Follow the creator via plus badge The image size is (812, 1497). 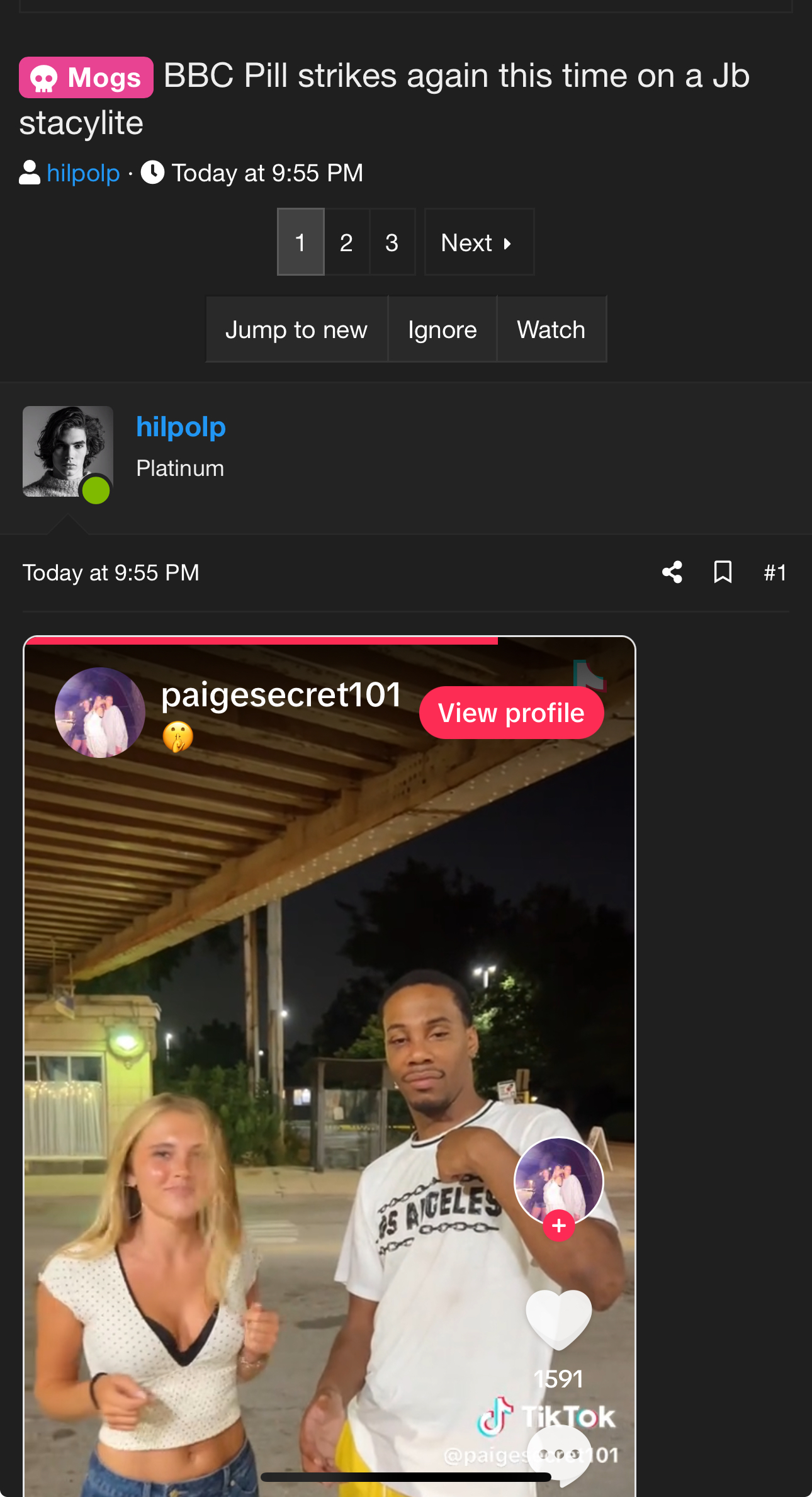[x=558, y=1226]
